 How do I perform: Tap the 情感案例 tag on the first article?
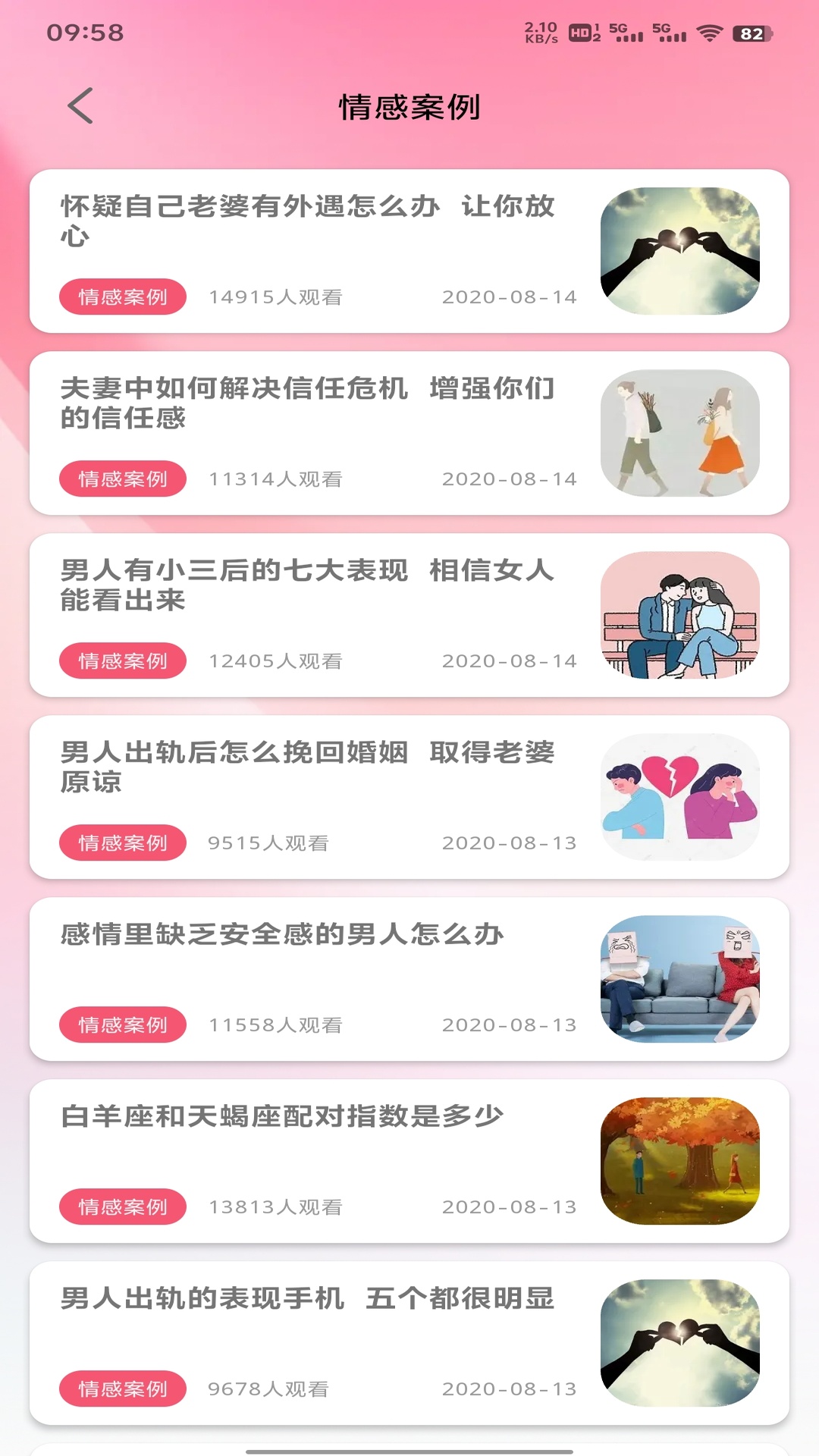(122, 297)
